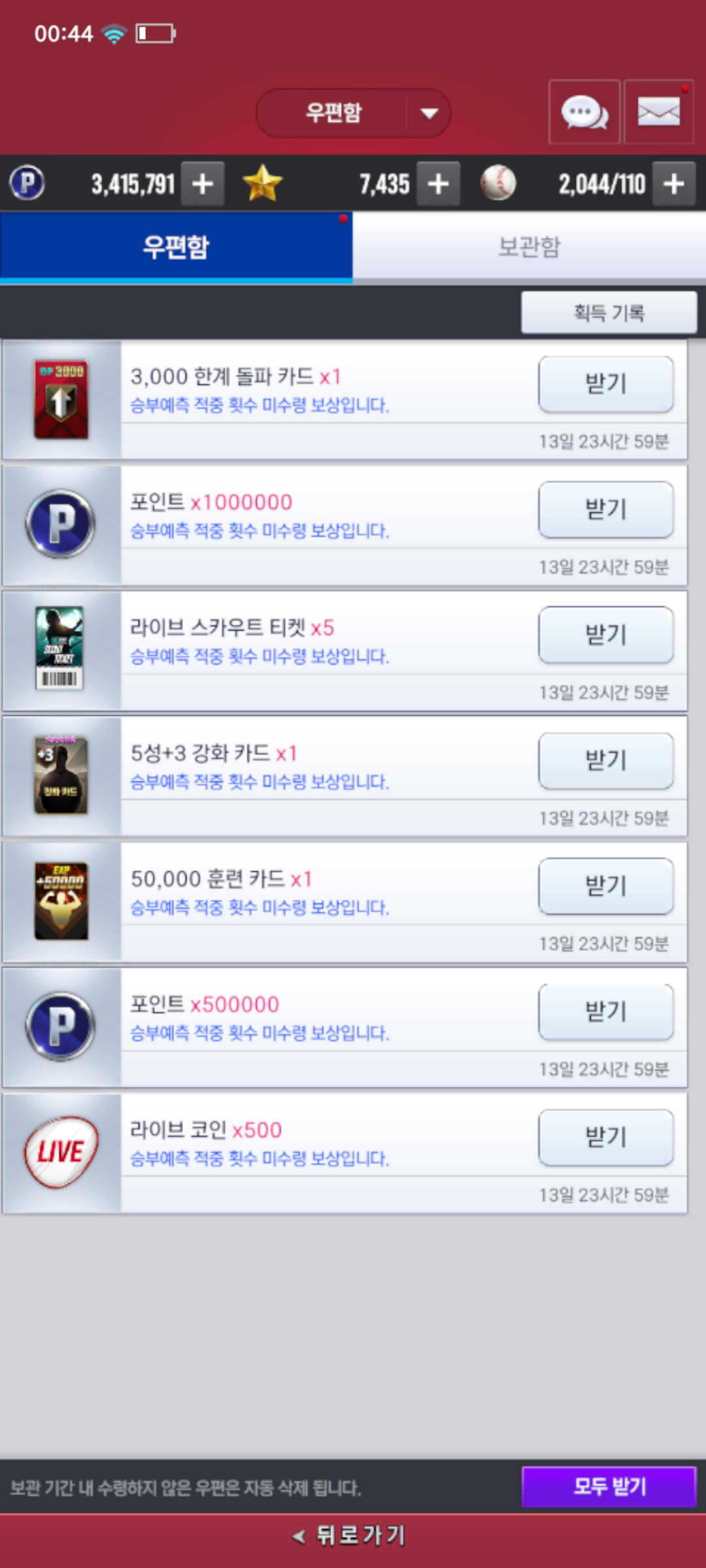Viewport: 706px width, 1568px height.
Task: Open the mail envelope icon
Action: point(658,112)
